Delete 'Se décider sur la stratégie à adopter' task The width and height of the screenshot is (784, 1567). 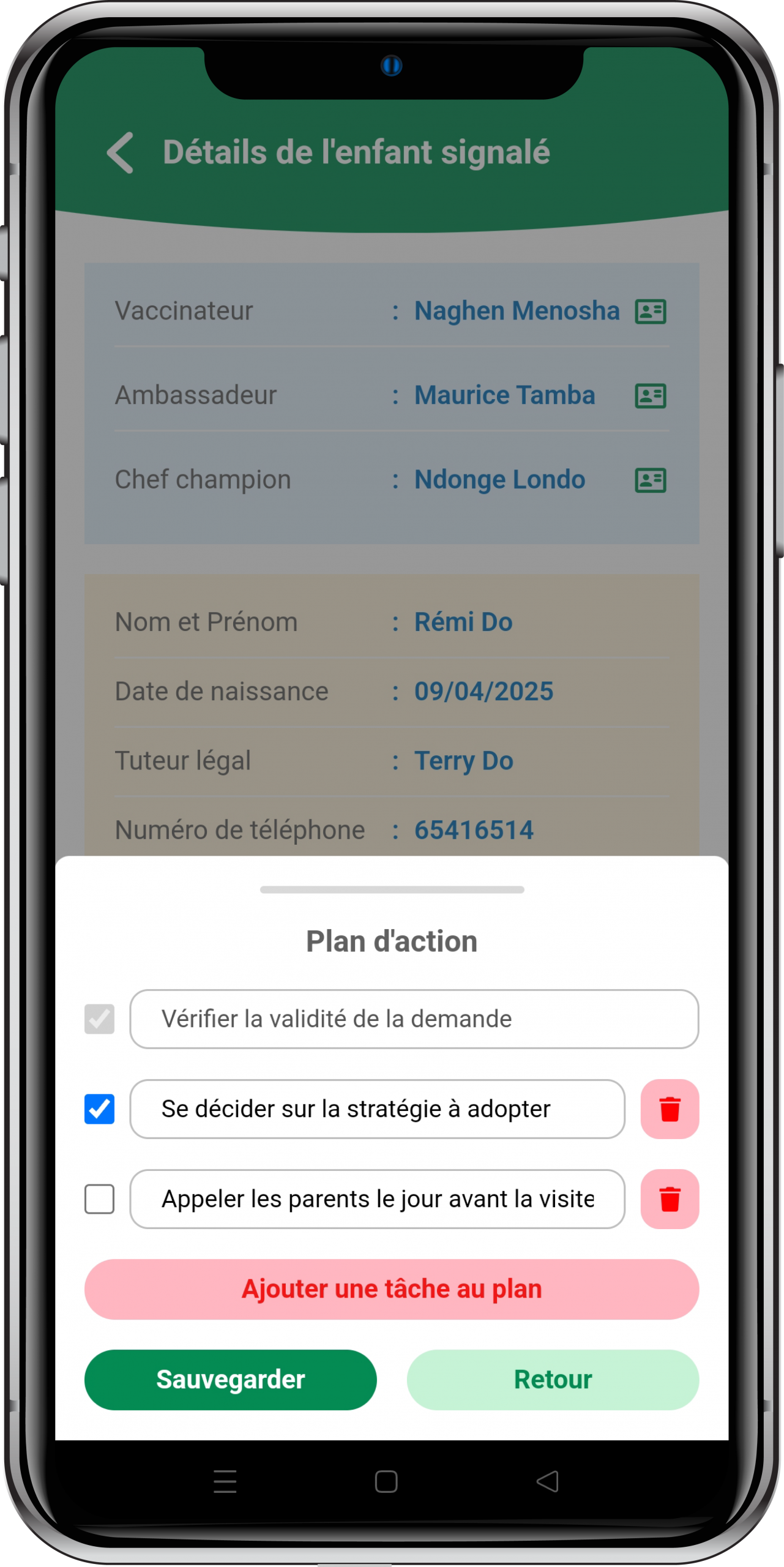670,1109
